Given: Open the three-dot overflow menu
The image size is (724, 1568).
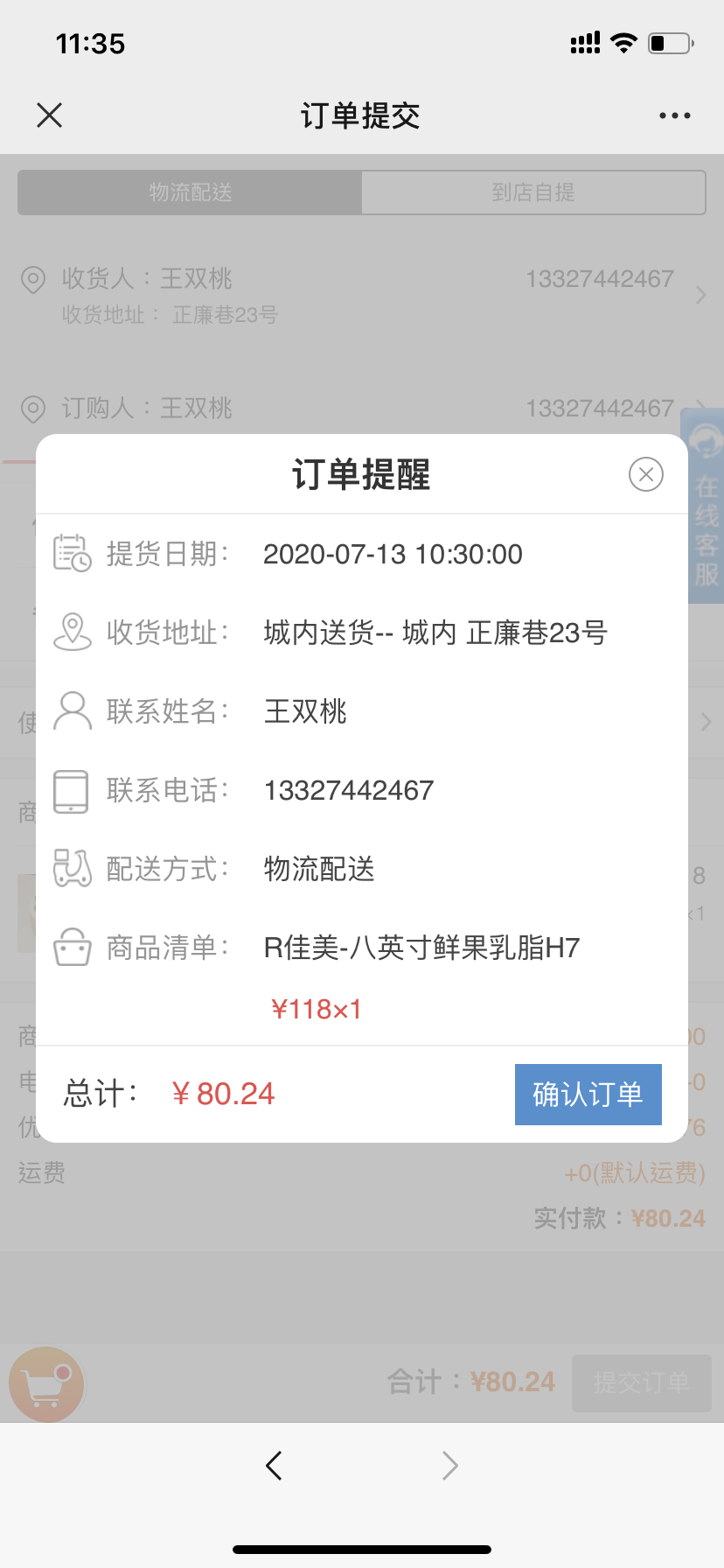Looking at the screenshot, I should tap(674, 115).
